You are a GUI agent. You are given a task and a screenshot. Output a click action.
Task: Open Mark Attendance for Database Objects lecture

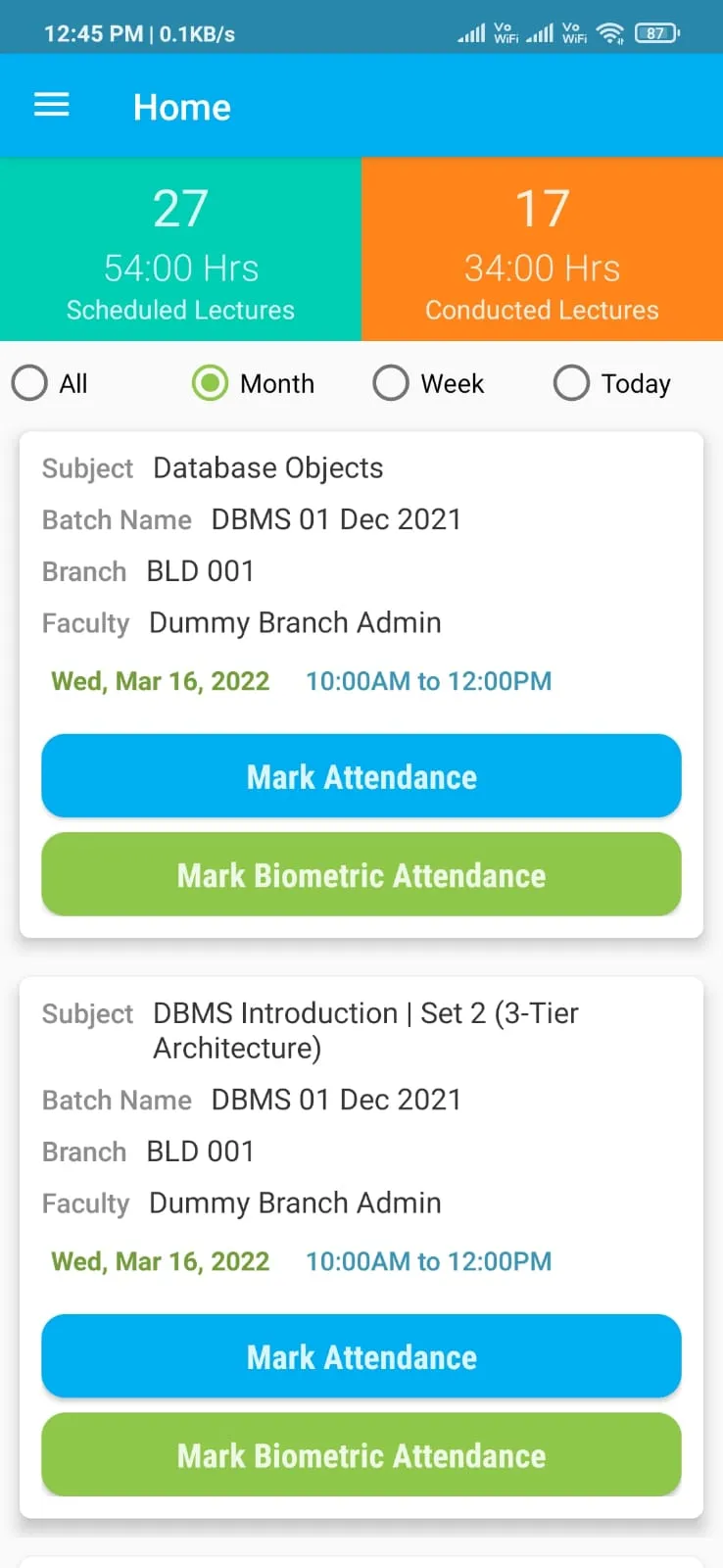(x=361, y=776)
